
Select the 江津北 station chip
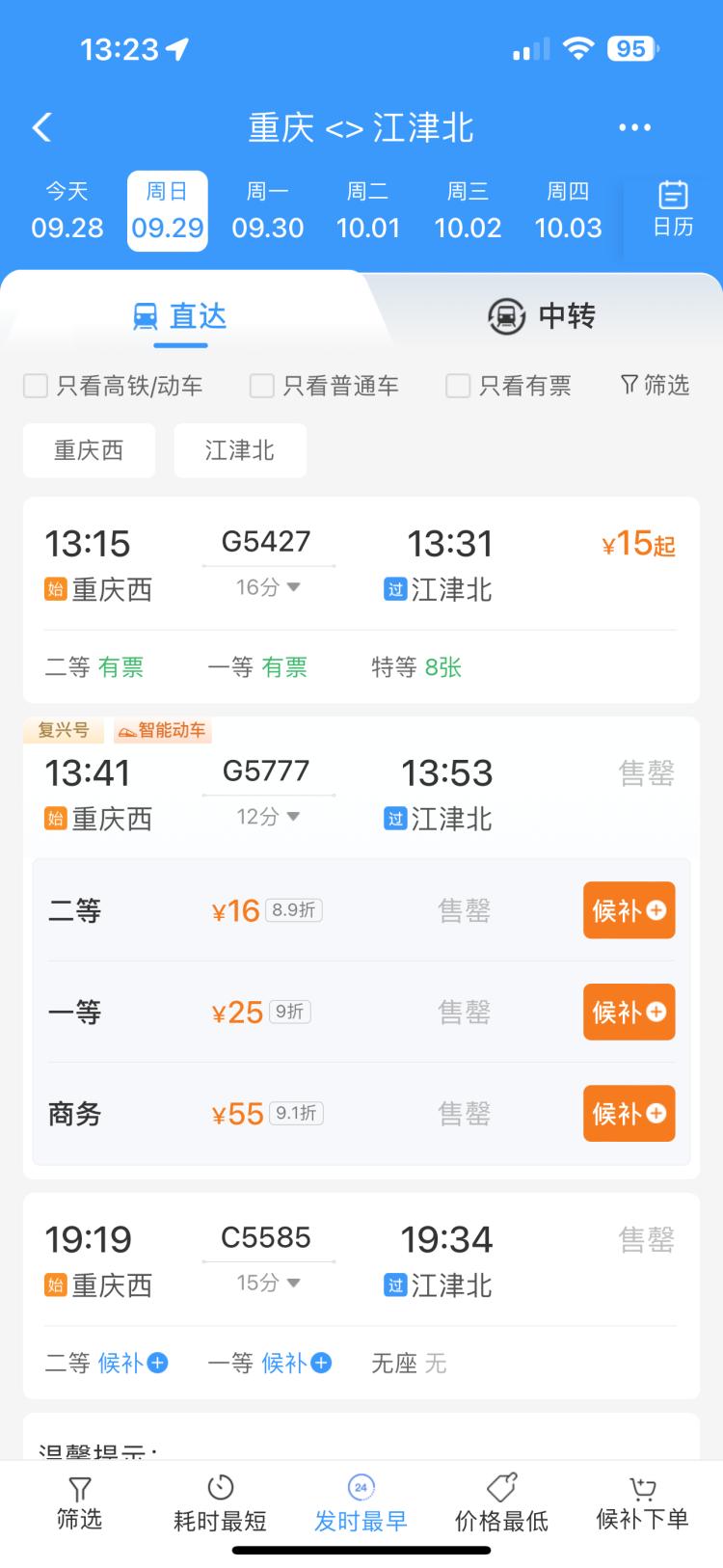pyautogui.click(x=240, y=450)
